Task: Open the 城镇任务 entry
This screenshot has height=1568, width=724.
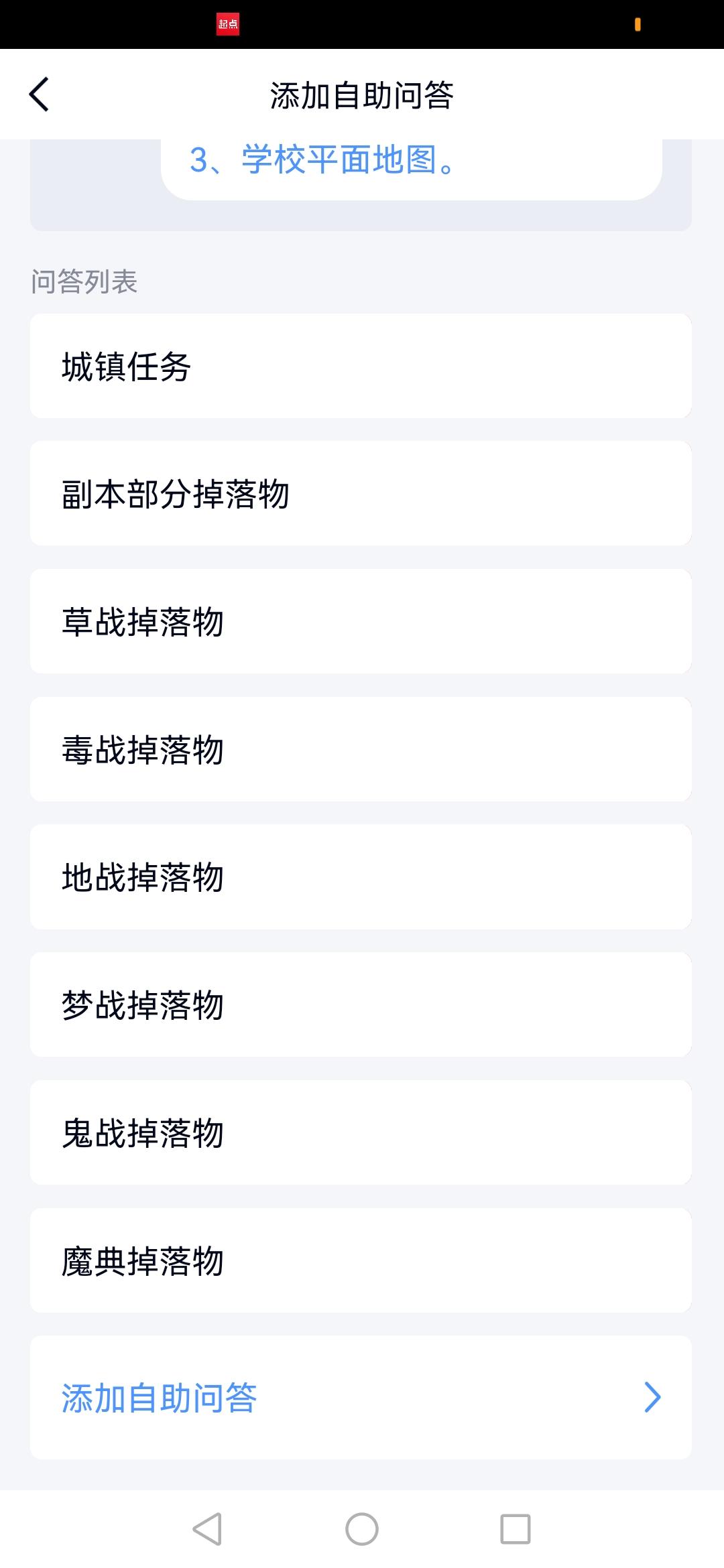Action: tap(361, 366)
